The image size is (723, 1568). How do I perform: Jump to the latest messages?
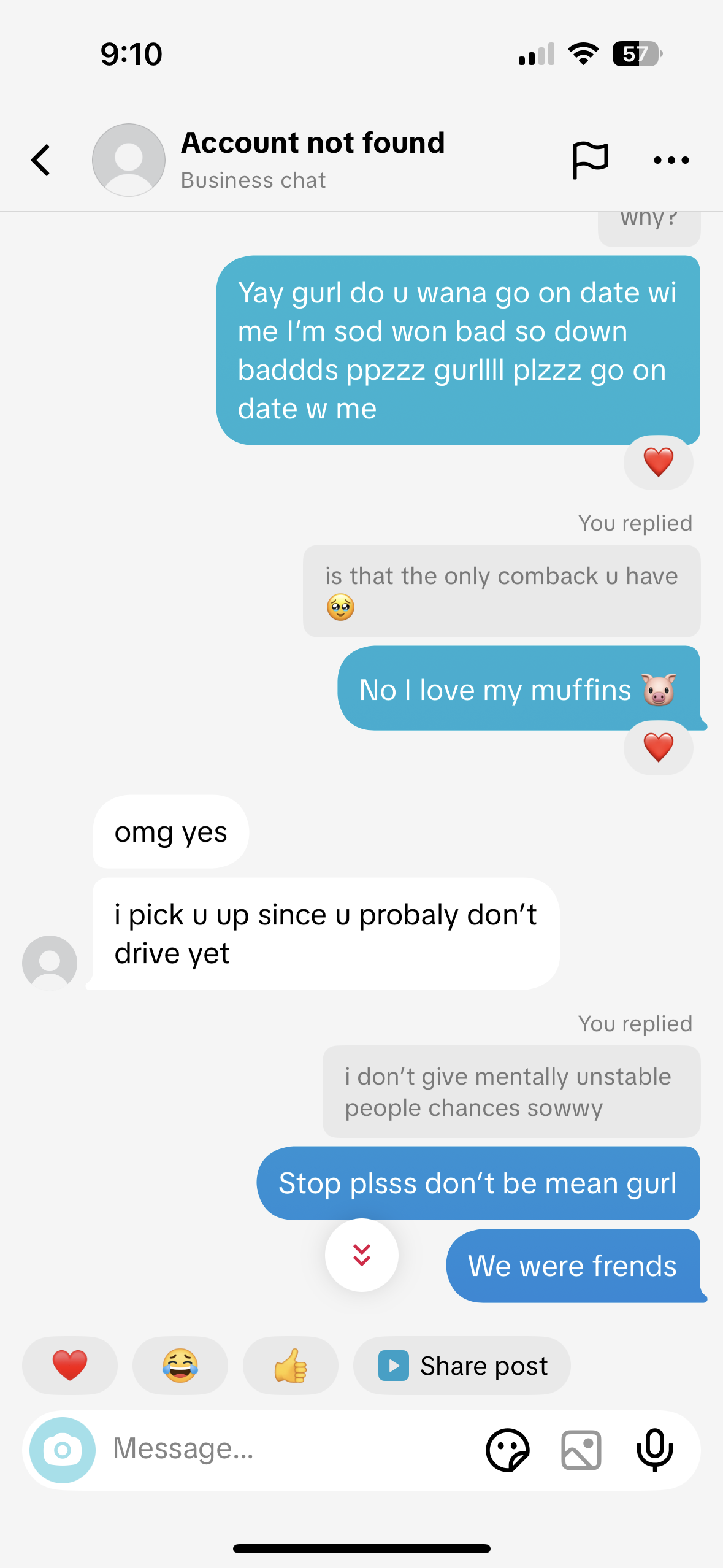[362, 1255]
